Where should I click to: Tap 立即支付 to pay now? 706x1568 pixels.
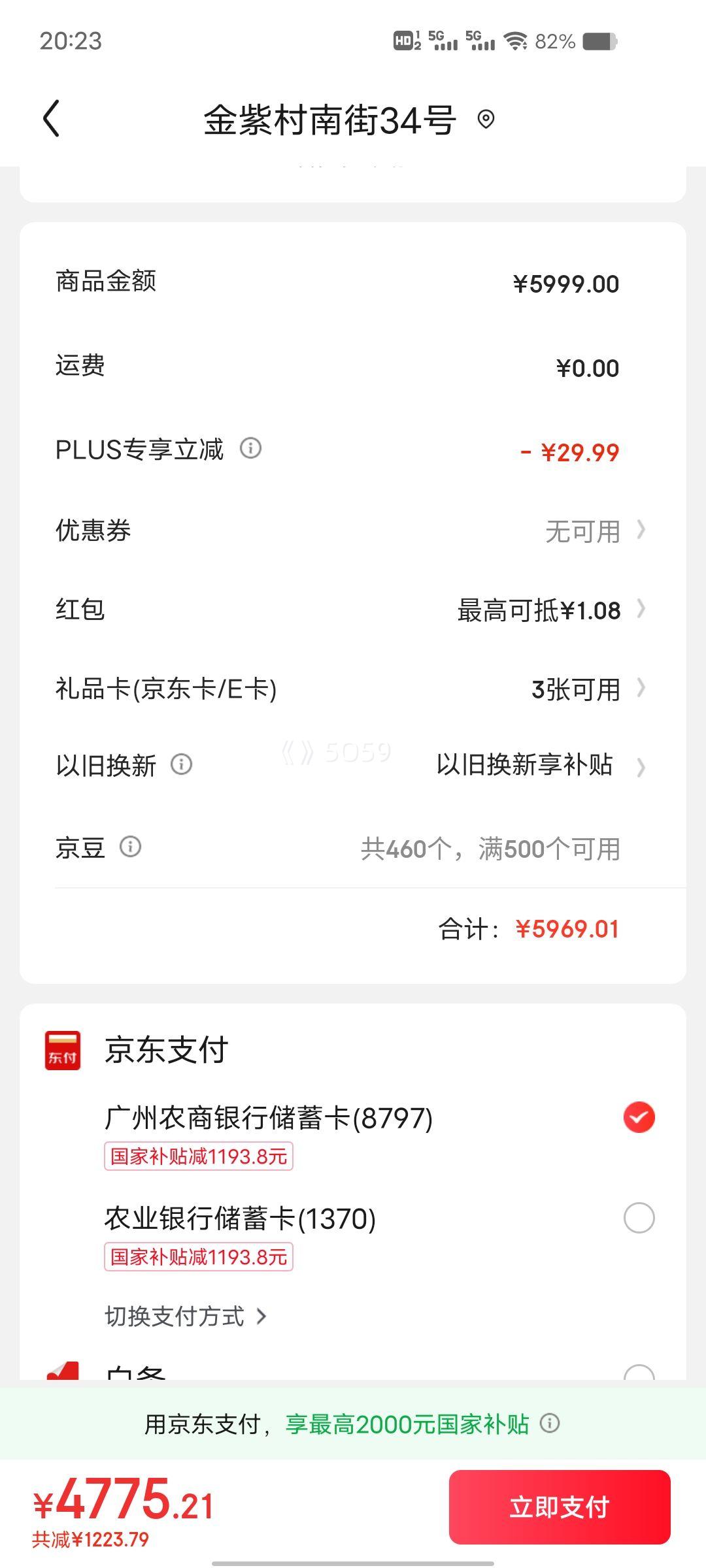coord(560,1507)
